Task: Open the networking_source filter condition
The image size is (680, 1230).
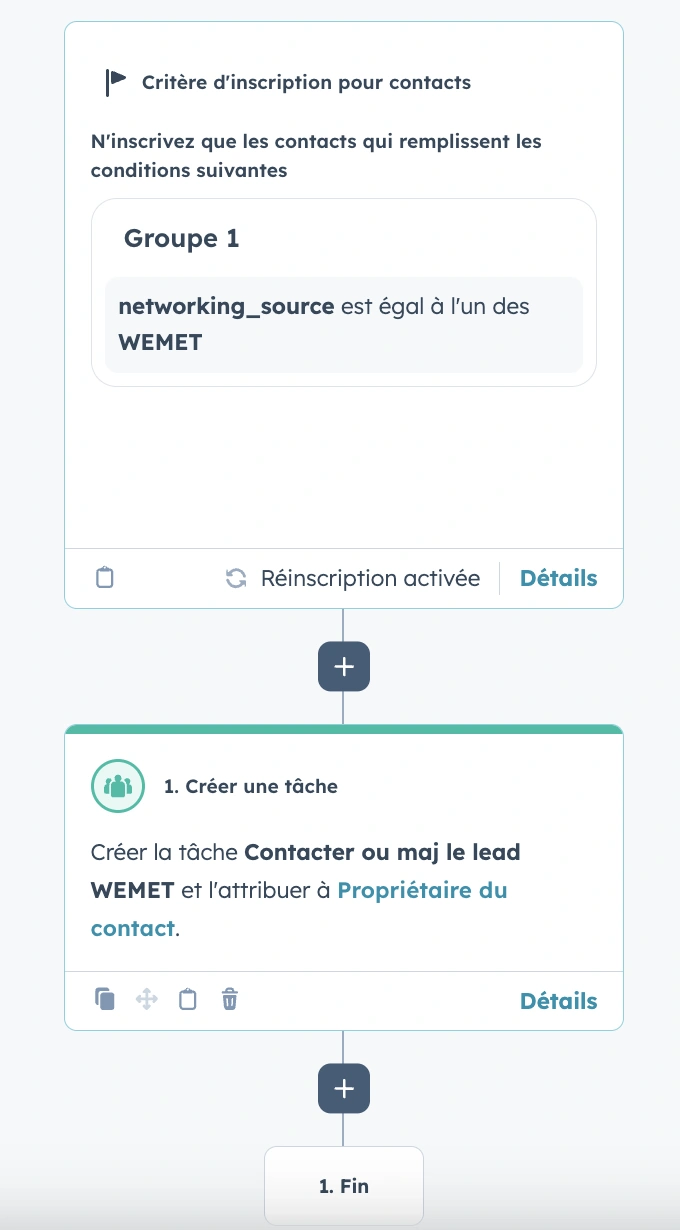Action: click(344, 324)
